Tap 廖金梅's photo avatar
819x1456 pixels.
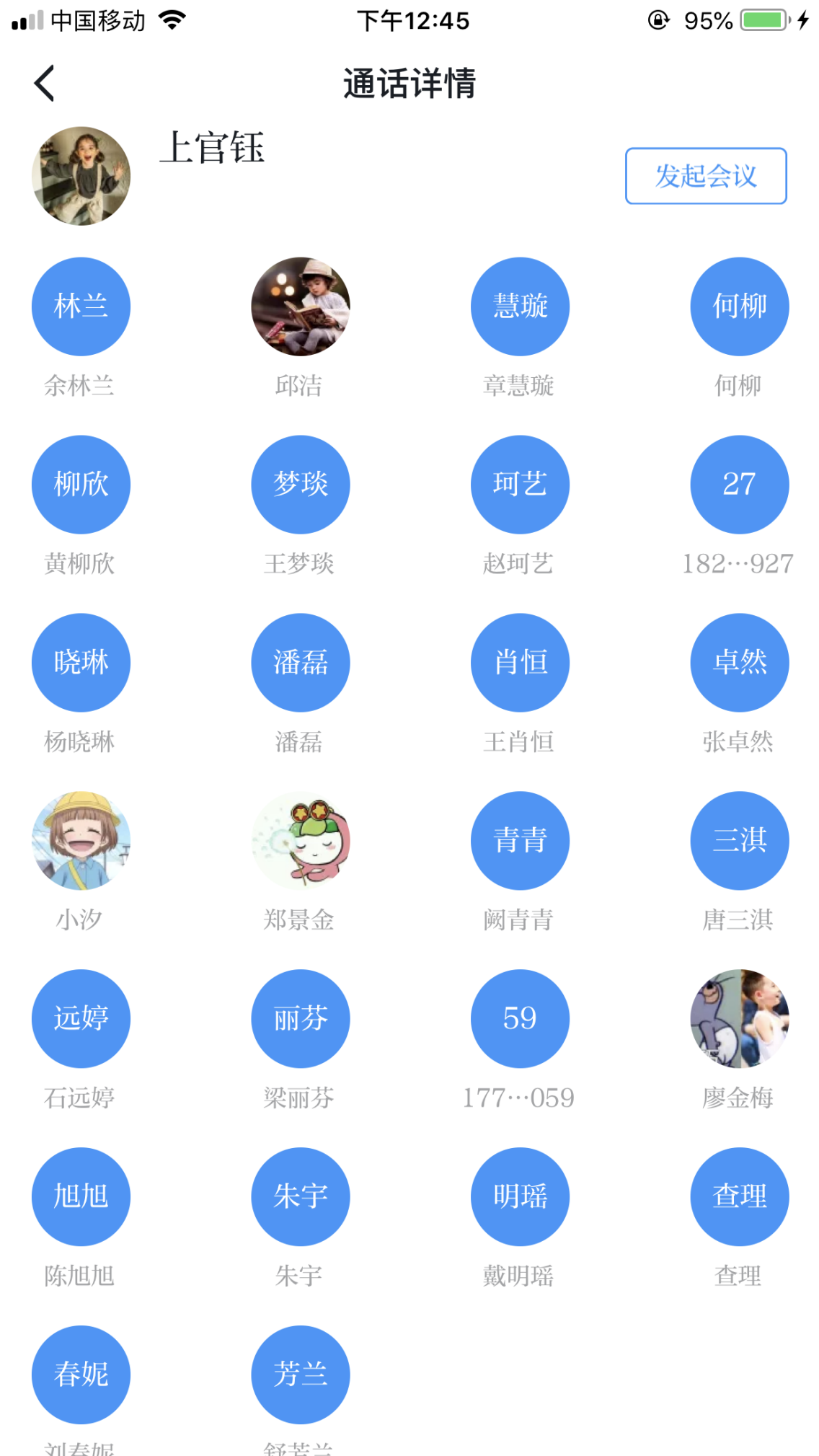pos(739,1019)
